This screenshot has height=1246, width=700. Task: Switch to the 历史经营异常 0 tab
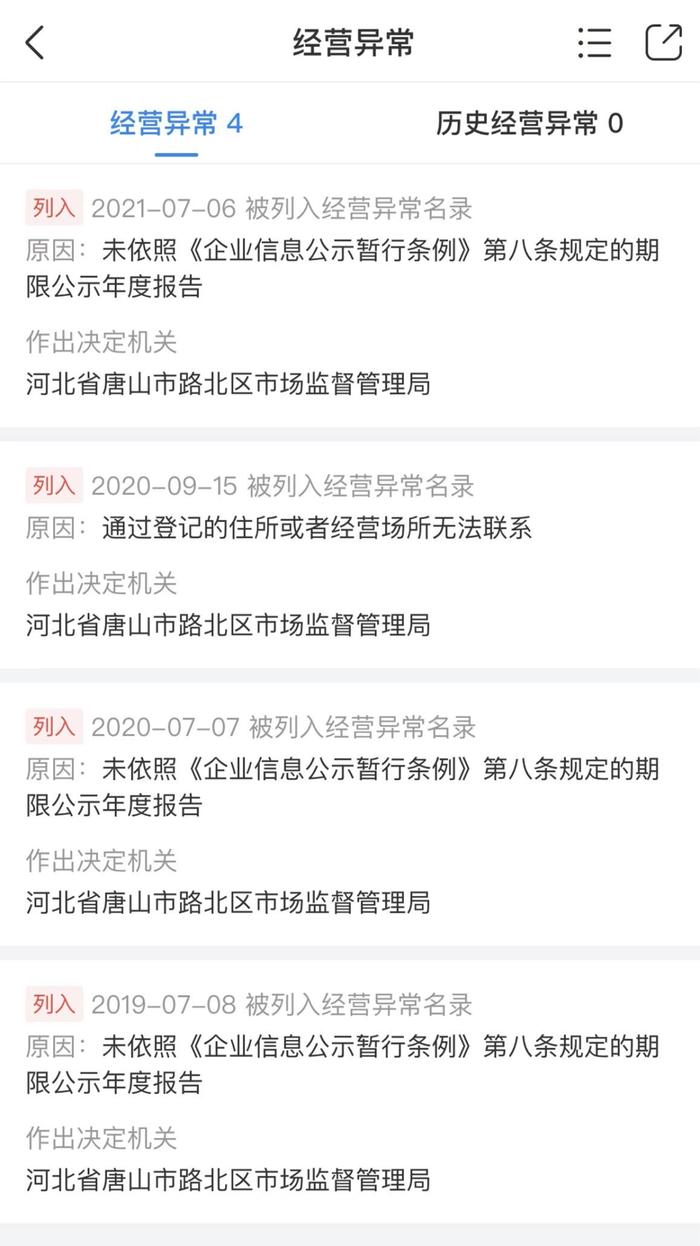pos(529,123)
